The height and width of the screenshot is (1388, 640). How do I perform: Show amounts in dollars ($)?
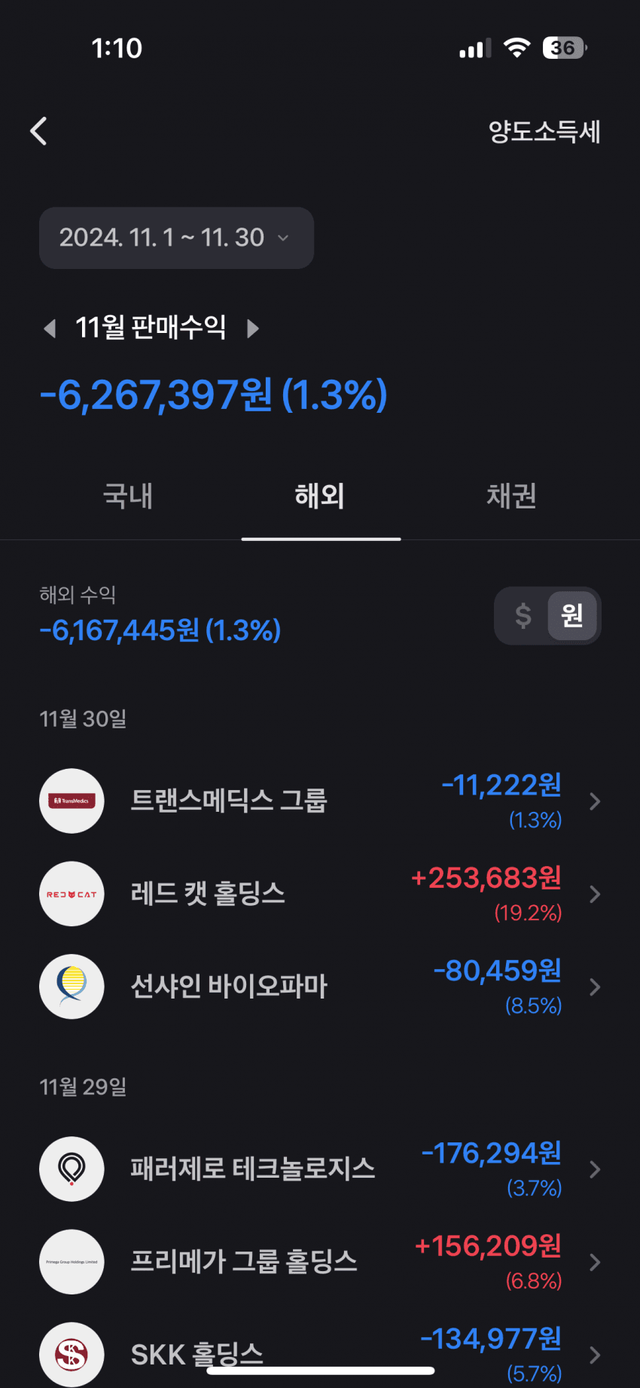pos(523,616)
